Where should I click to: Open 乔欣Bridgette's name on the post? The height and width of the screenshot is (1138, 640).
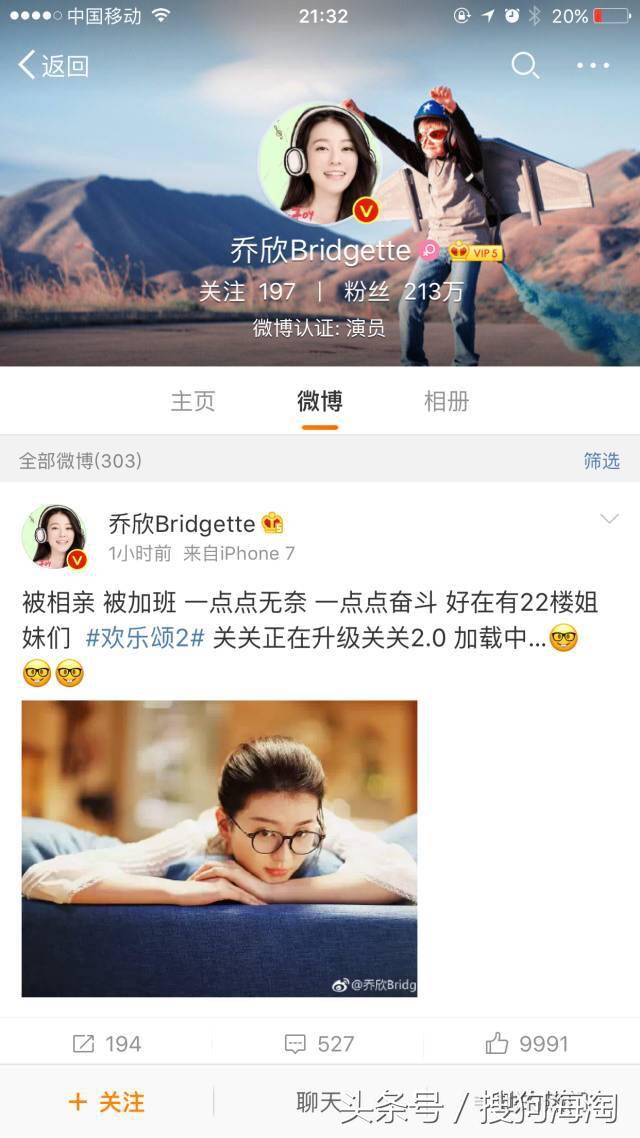[x=182, y=523]
